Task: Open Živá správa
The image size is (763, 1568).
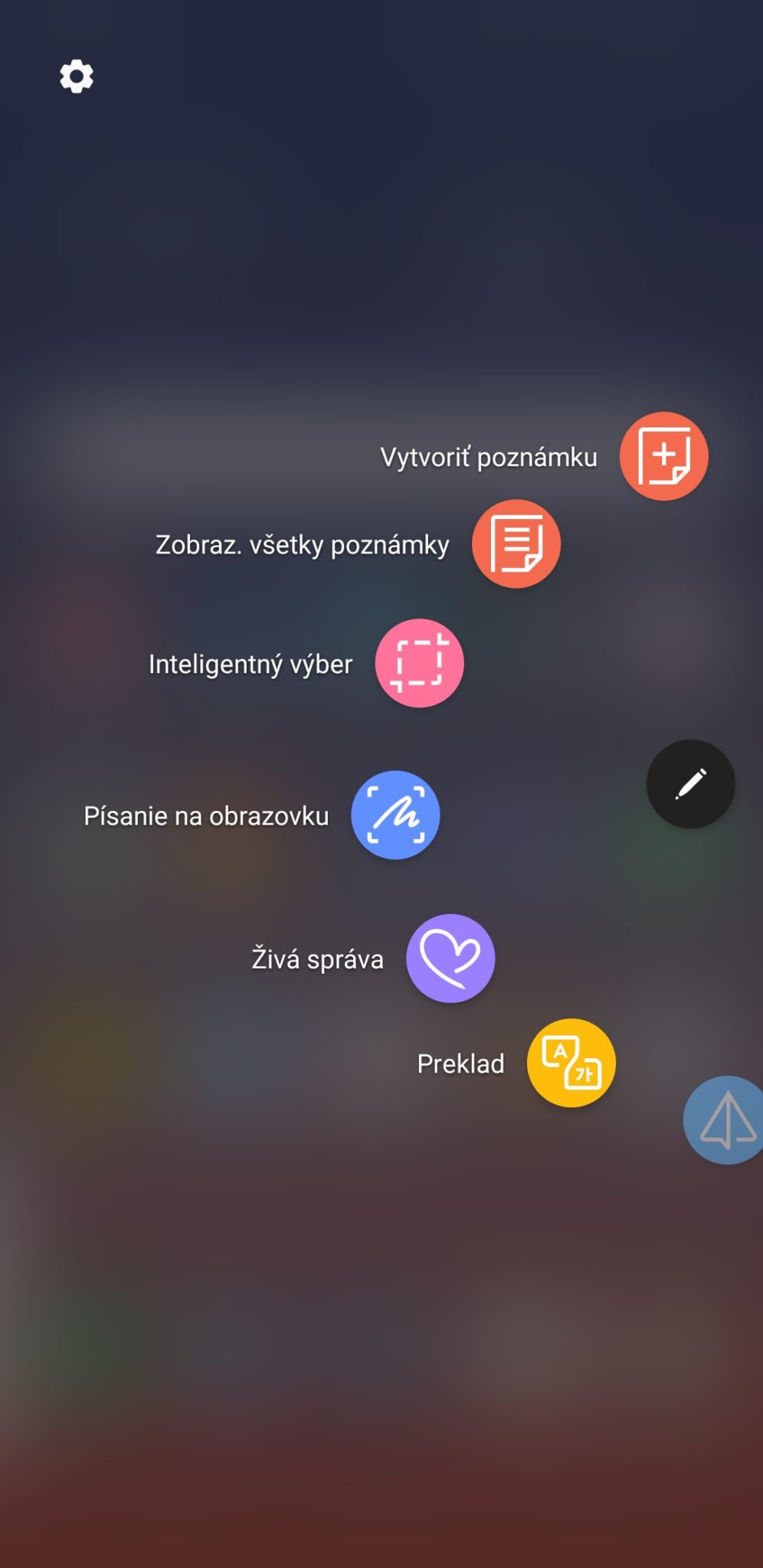Action: 450,959
